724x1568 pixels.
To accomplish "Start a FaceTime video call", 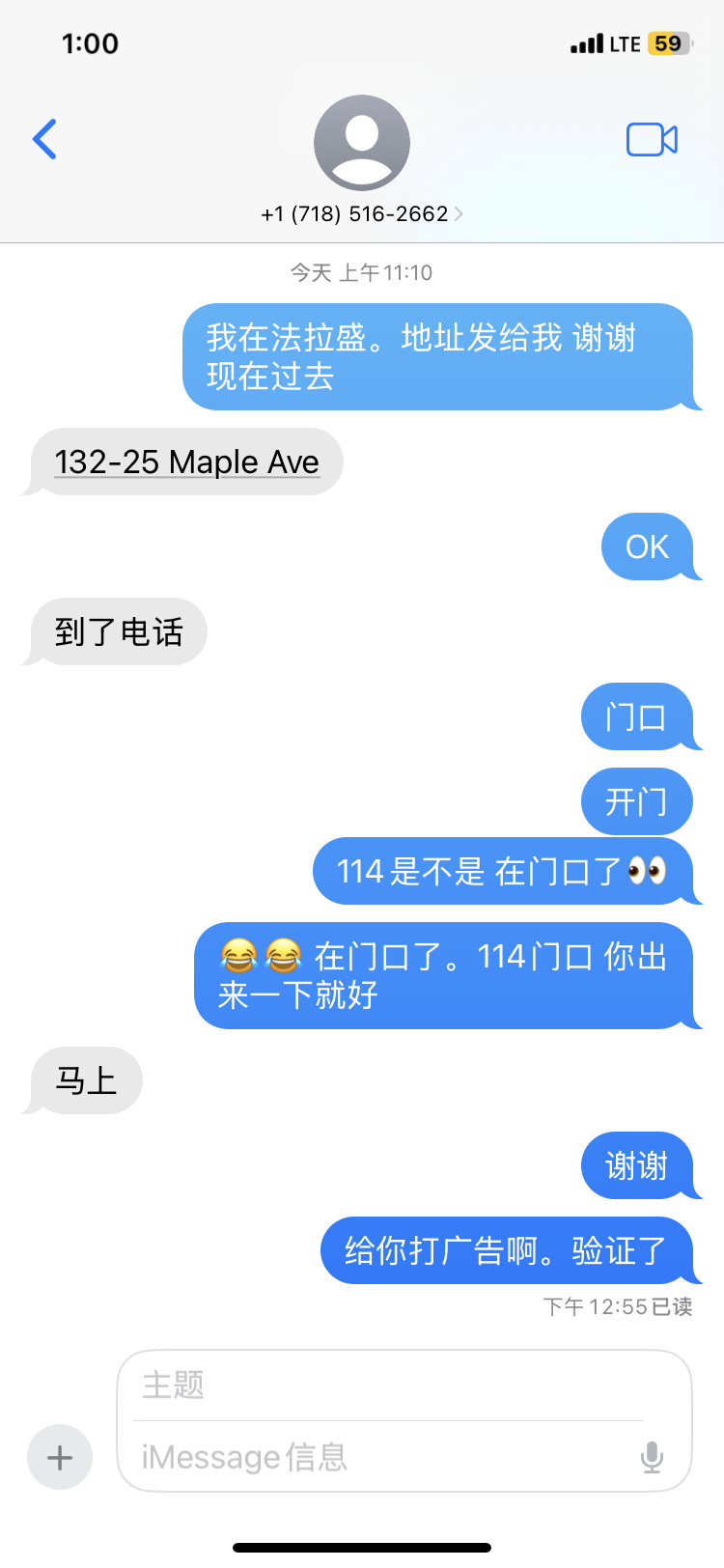I will point(652,140).
